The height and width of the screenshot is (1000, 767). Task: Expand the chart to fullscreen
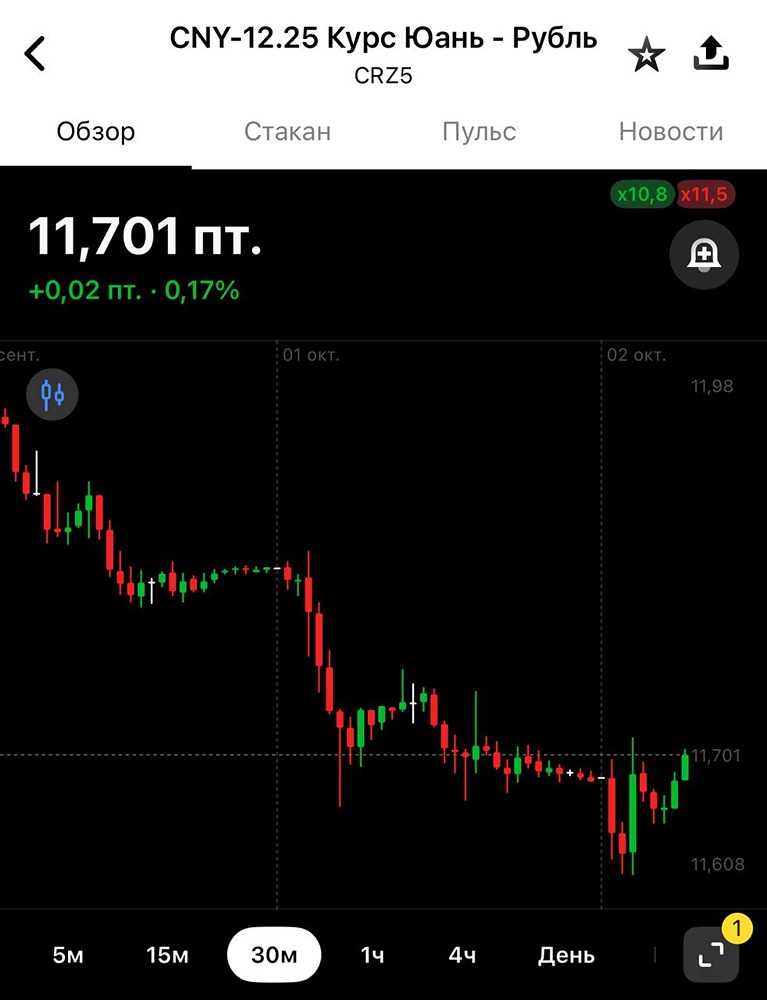711,956
